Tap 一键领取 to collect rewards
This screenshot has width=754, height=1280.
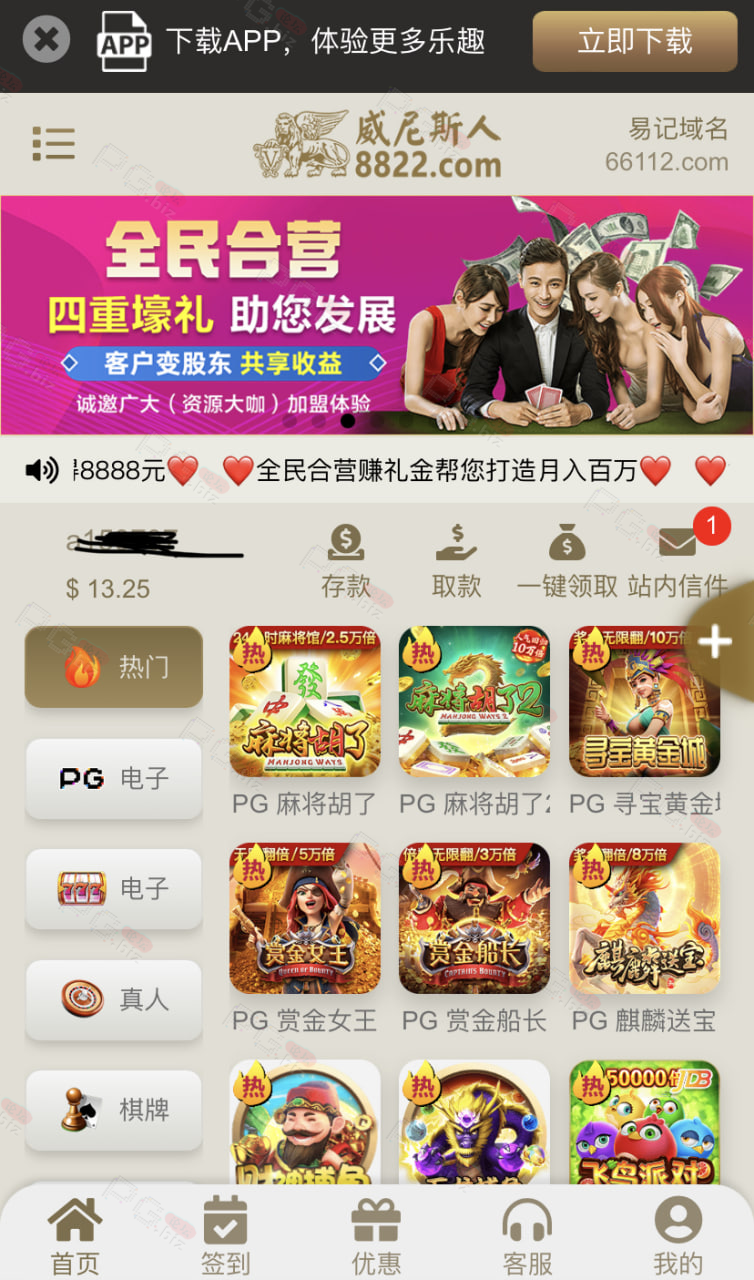click(567, 561)
